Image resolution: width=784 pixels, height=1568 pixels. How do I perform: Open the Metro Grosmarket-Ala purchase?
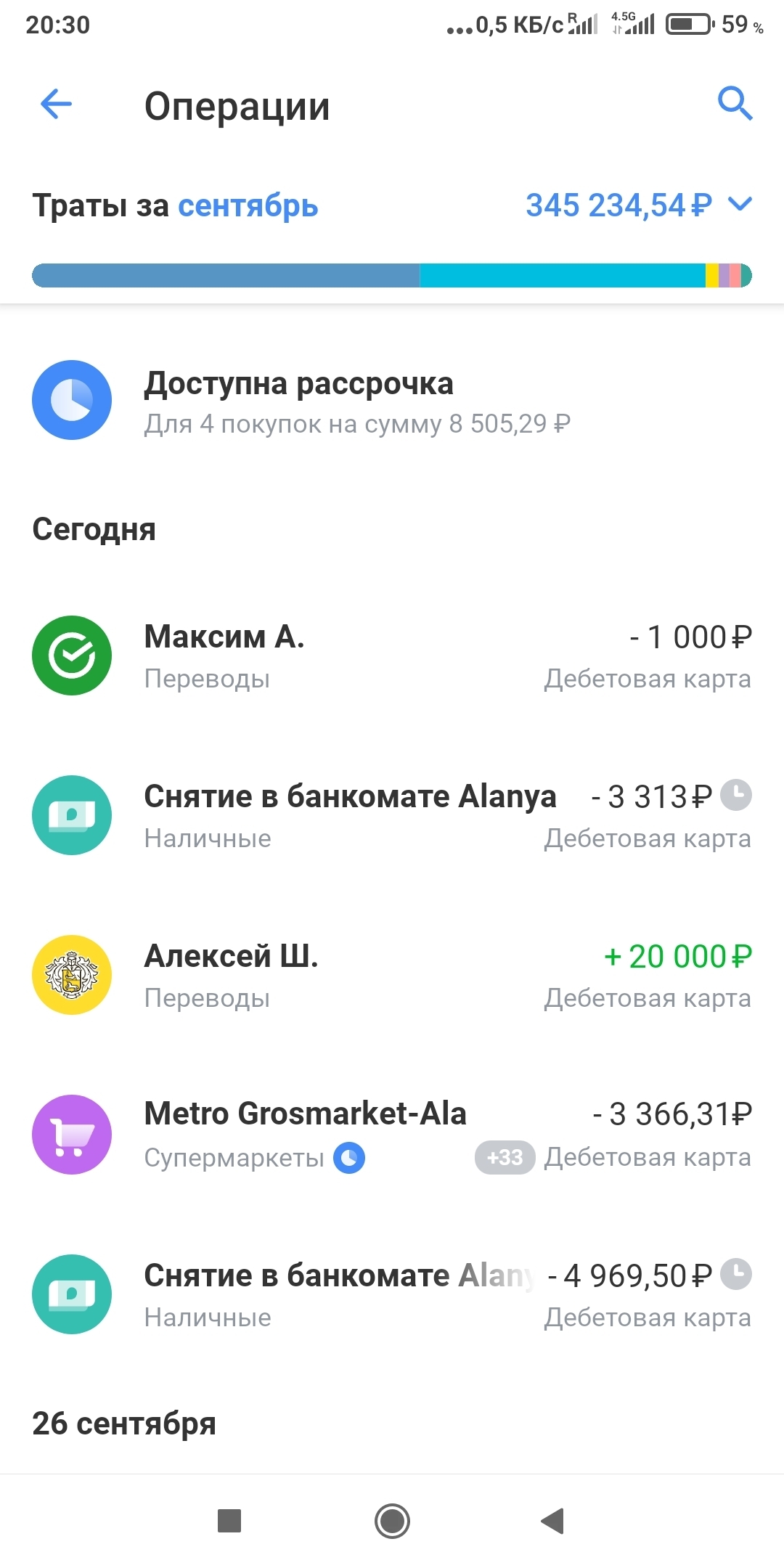(x=392, y=1135)
